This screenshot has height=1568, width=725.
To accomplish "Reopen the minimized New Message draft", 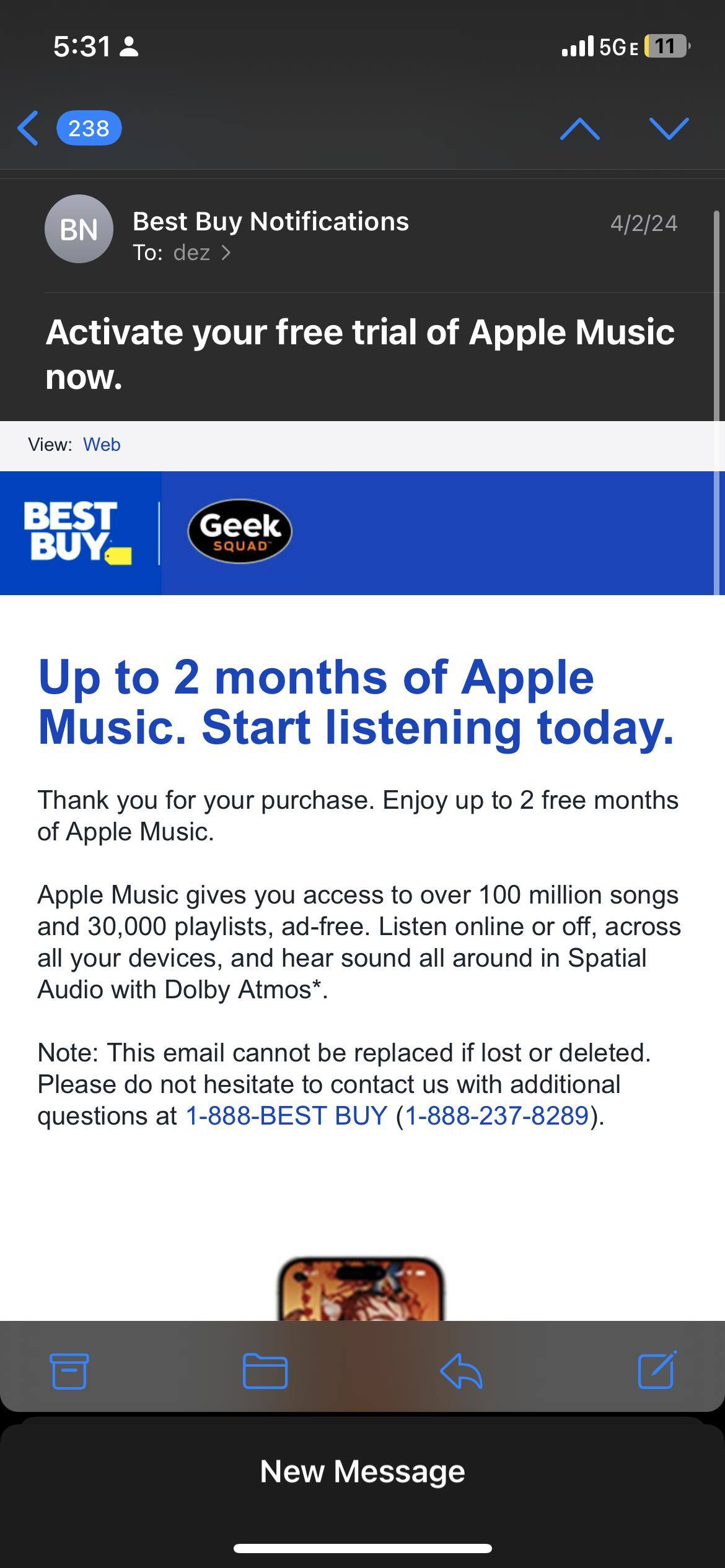I will coord(362,1471).
